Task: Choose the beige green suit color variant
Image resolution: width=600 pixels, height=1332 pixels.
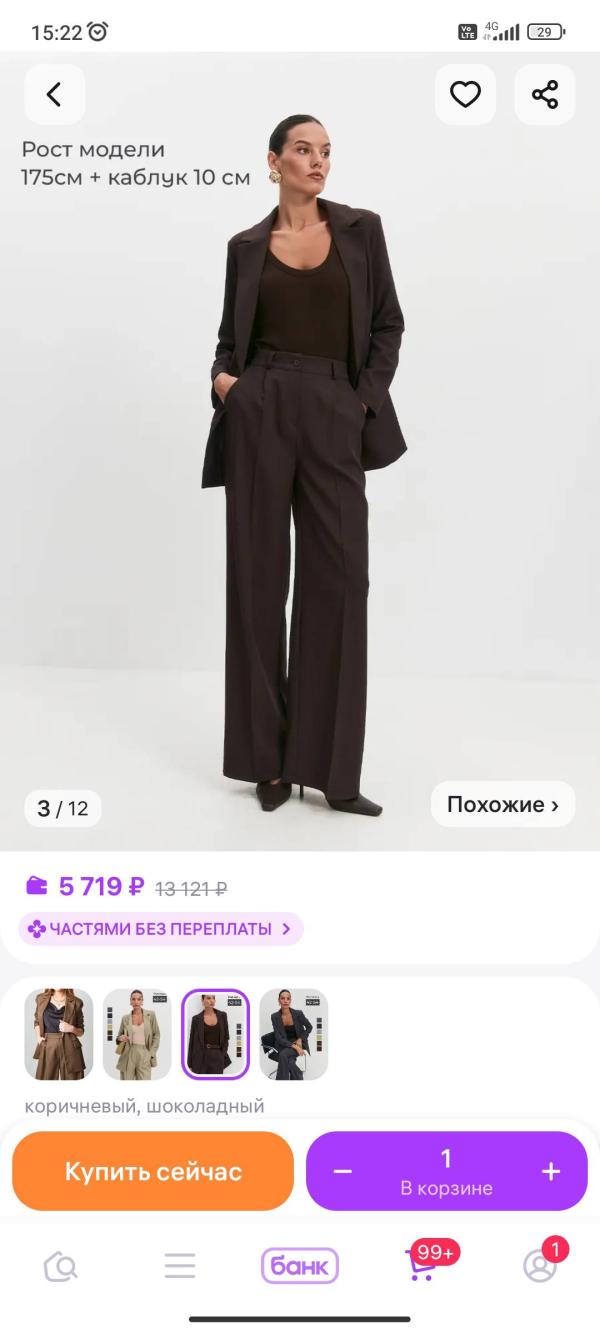Action: coord(137,1035)
